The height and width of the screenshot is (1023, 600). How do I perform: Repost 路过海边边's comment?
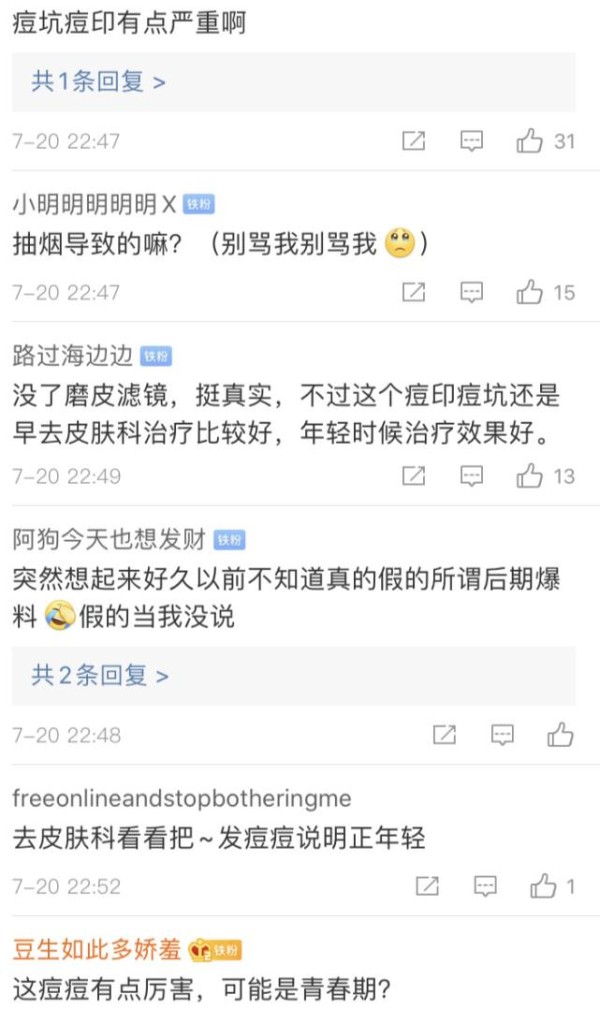pyautogui.click(x=413, y=476)
